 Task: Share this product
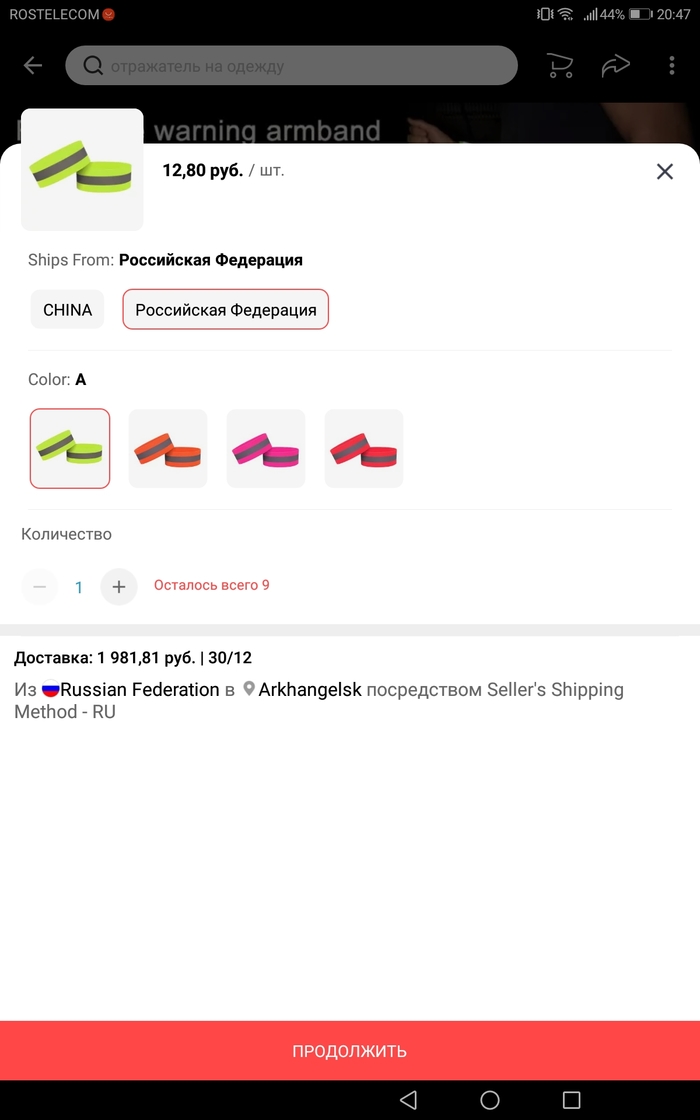(615, 66)
